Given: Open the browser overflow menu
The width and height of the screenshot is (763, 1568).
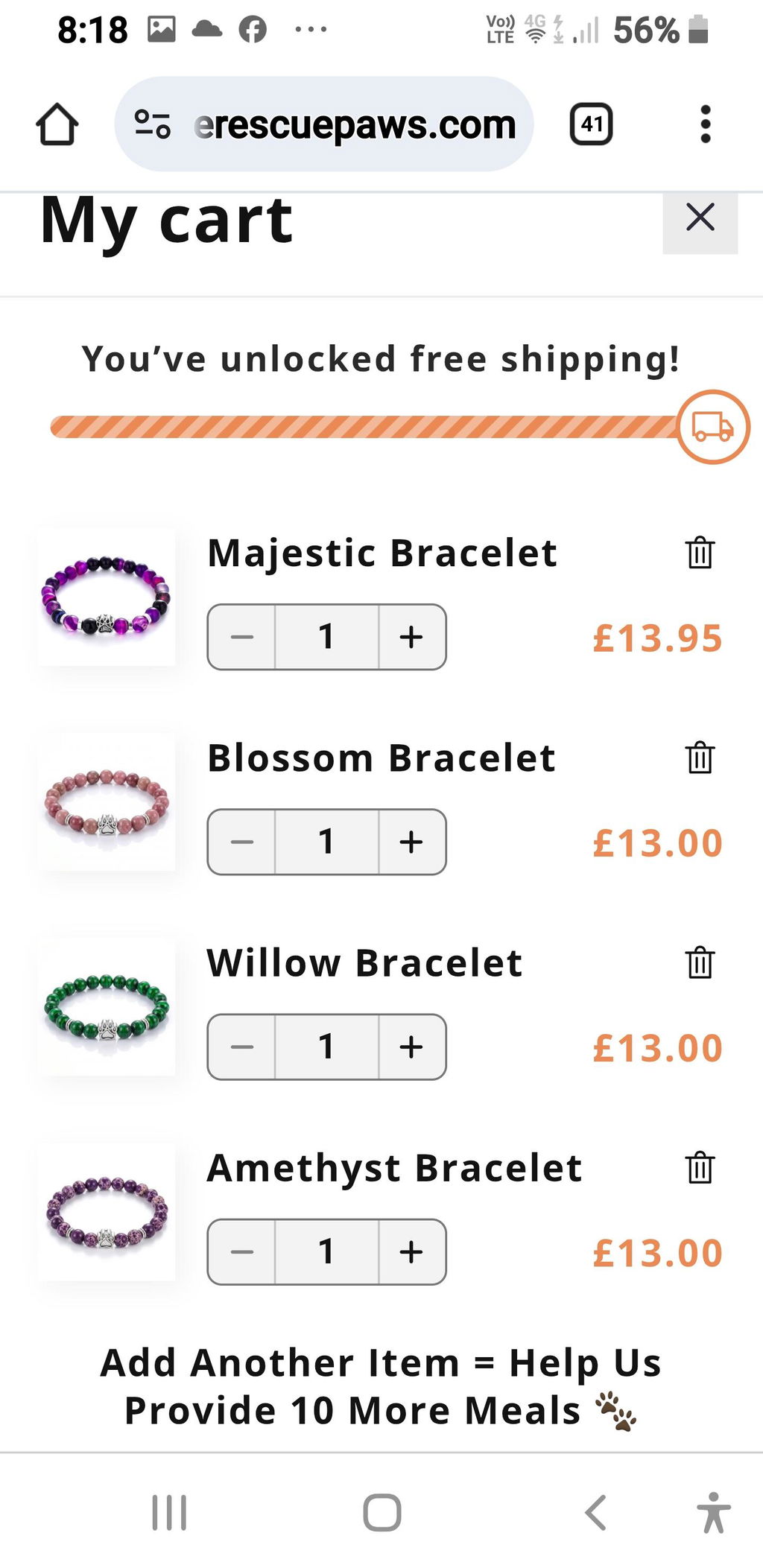Looking at the screenshot, I should [x=706, y=124].
